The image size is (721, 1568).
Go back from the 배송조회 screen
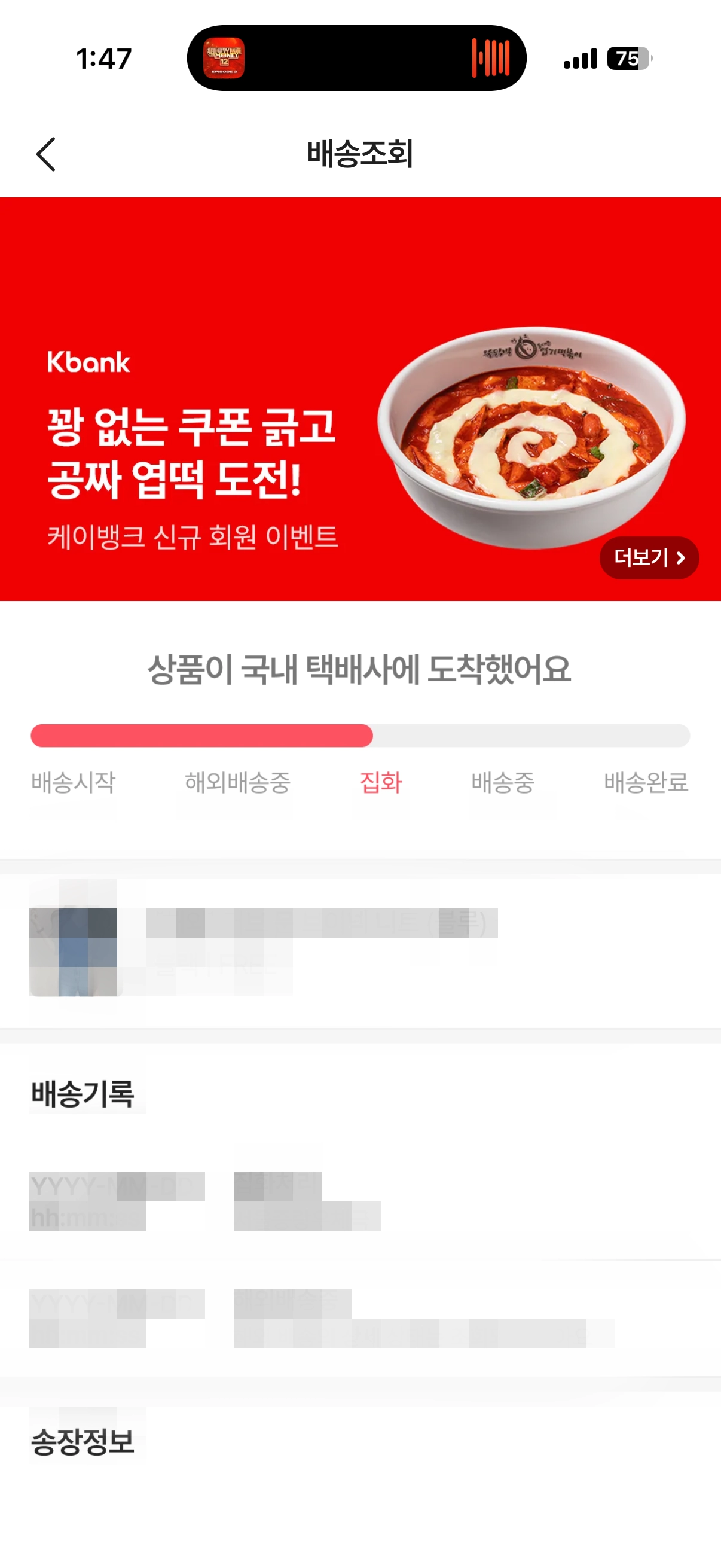pos(46,154)
